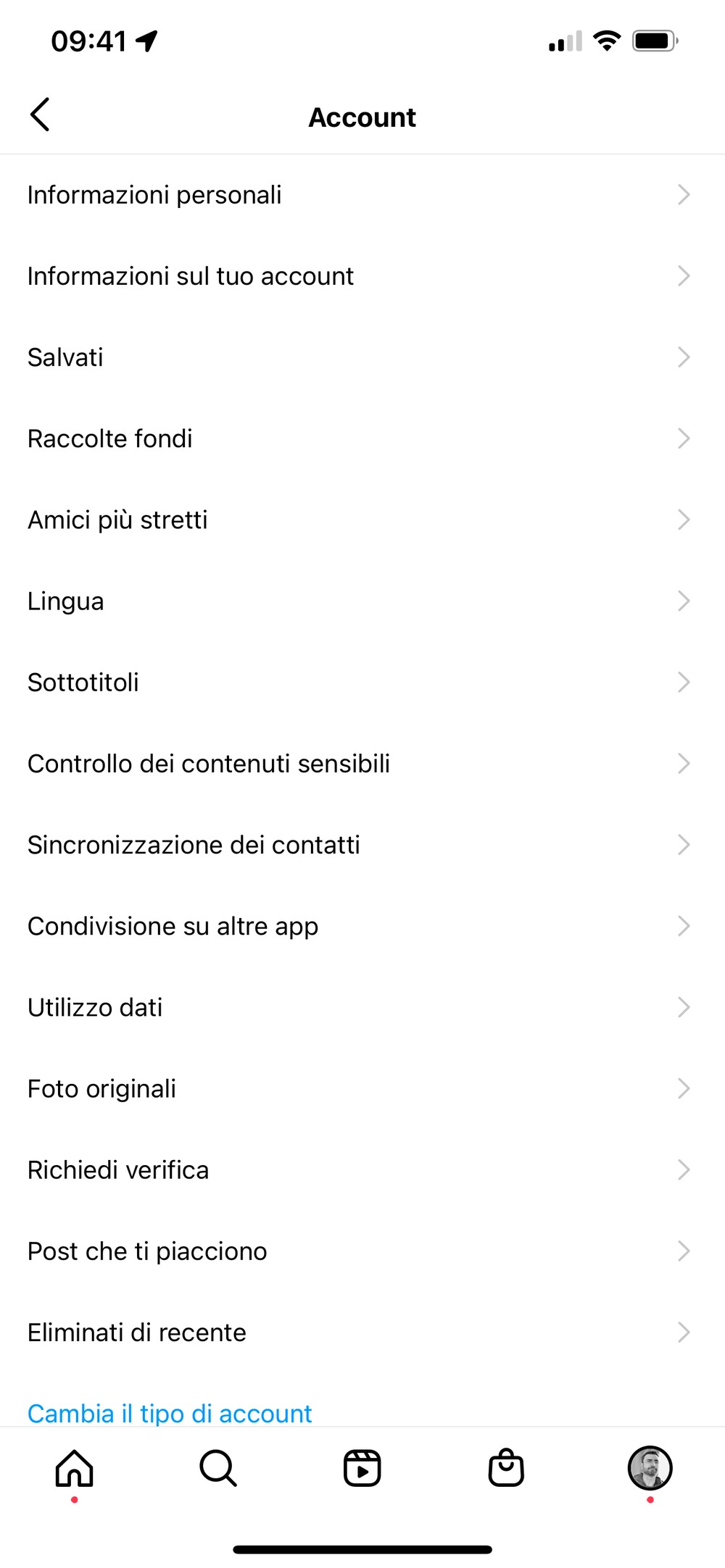Go back using the back arrow
Screen dimensions: 725x1568
(x=40, y=115)
